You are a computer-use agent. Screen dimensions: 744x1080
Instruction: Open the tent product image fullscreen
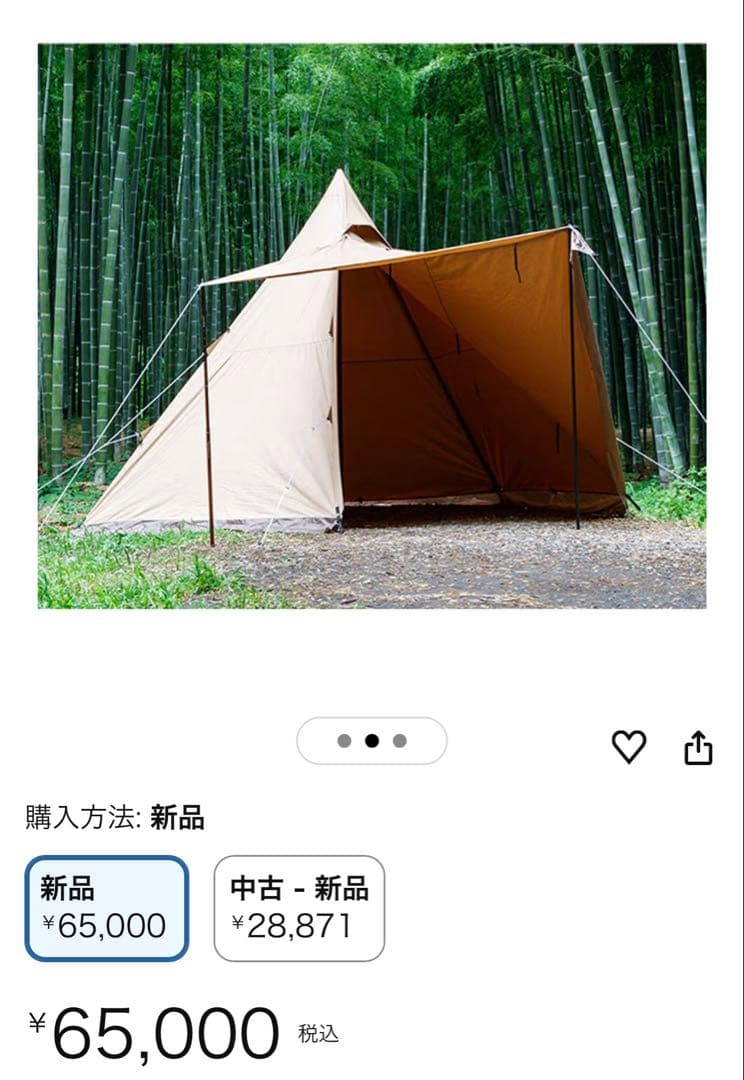point(372,326)
